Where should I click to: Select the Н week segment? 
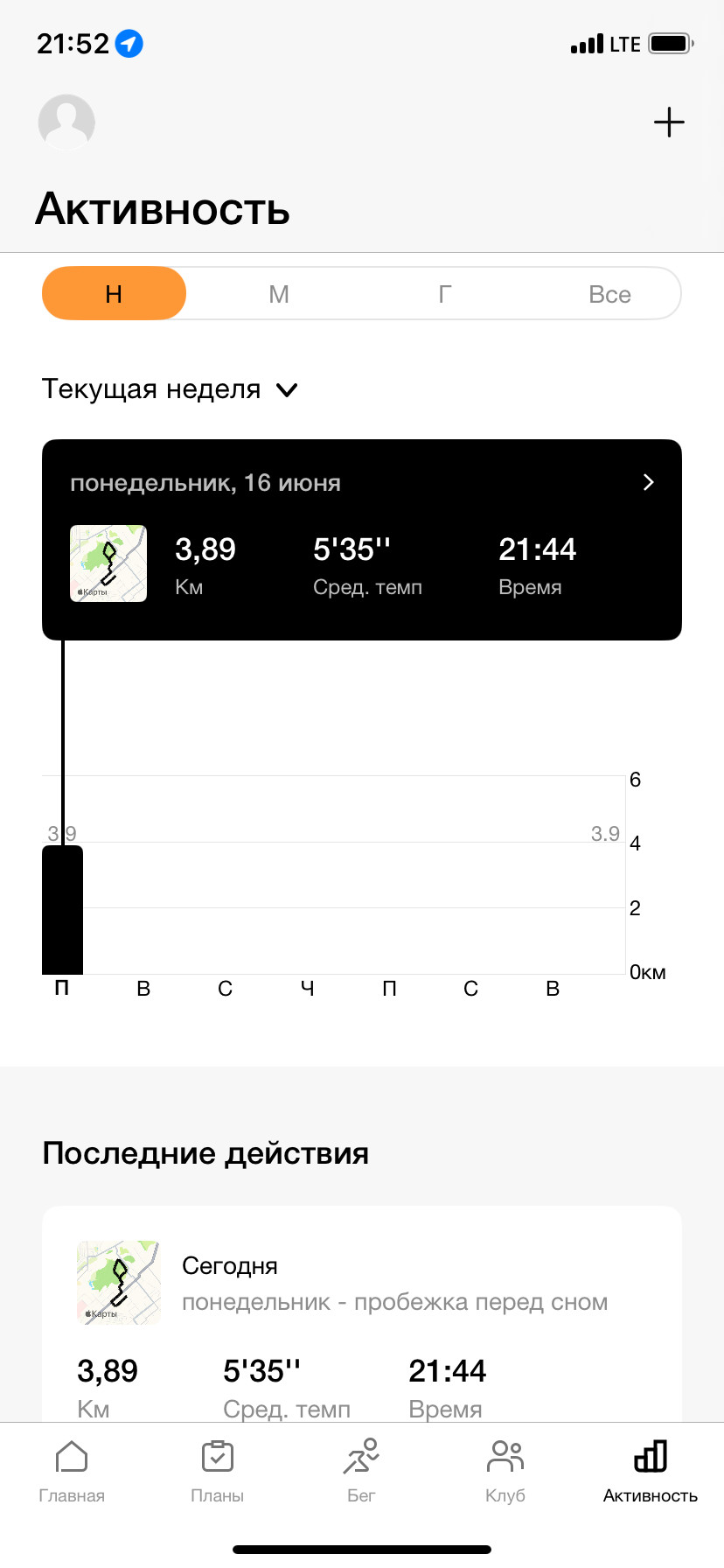point(114,293)
